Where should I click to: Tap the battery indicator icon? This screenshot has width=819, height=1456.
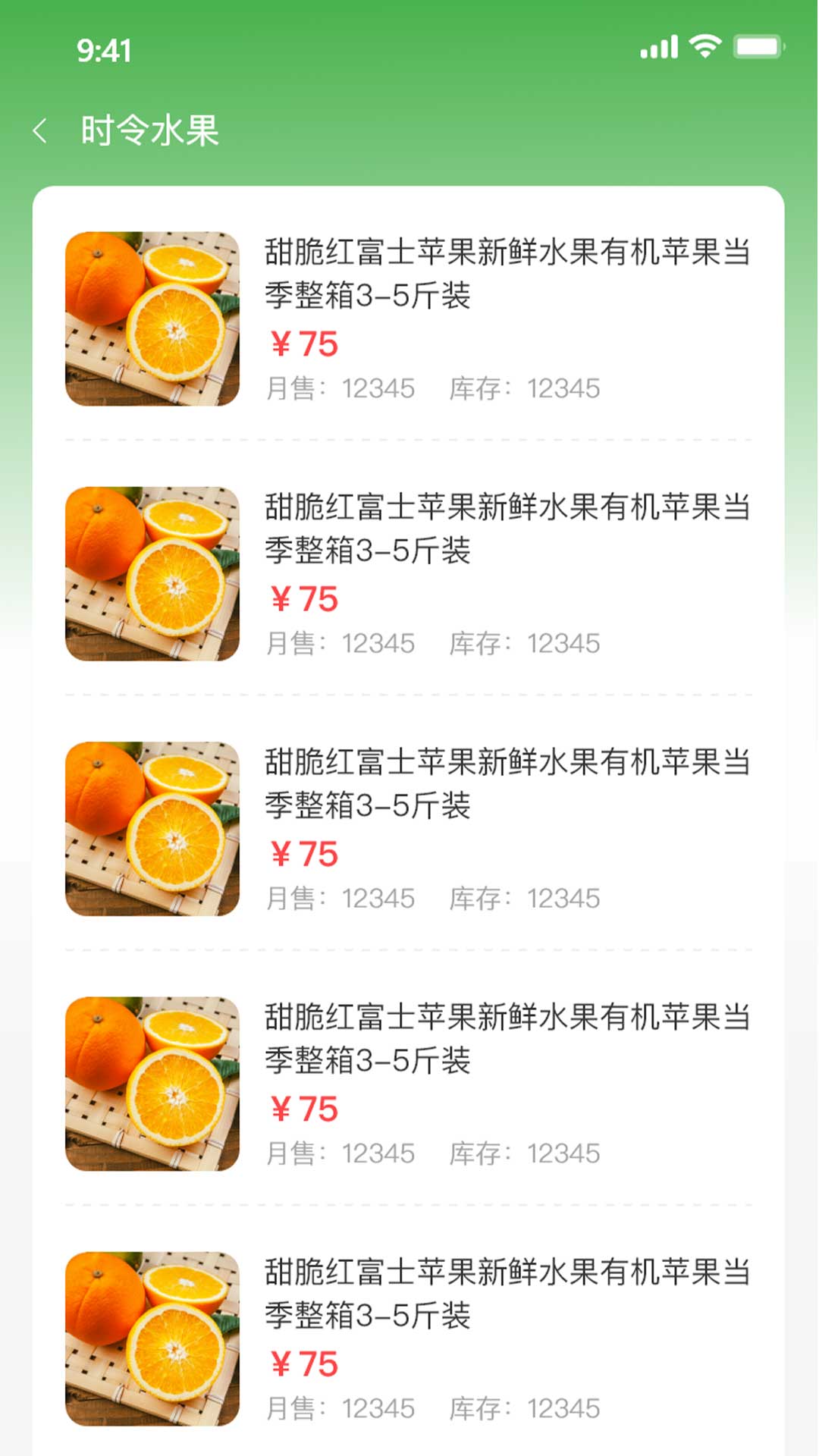[755, 47]
